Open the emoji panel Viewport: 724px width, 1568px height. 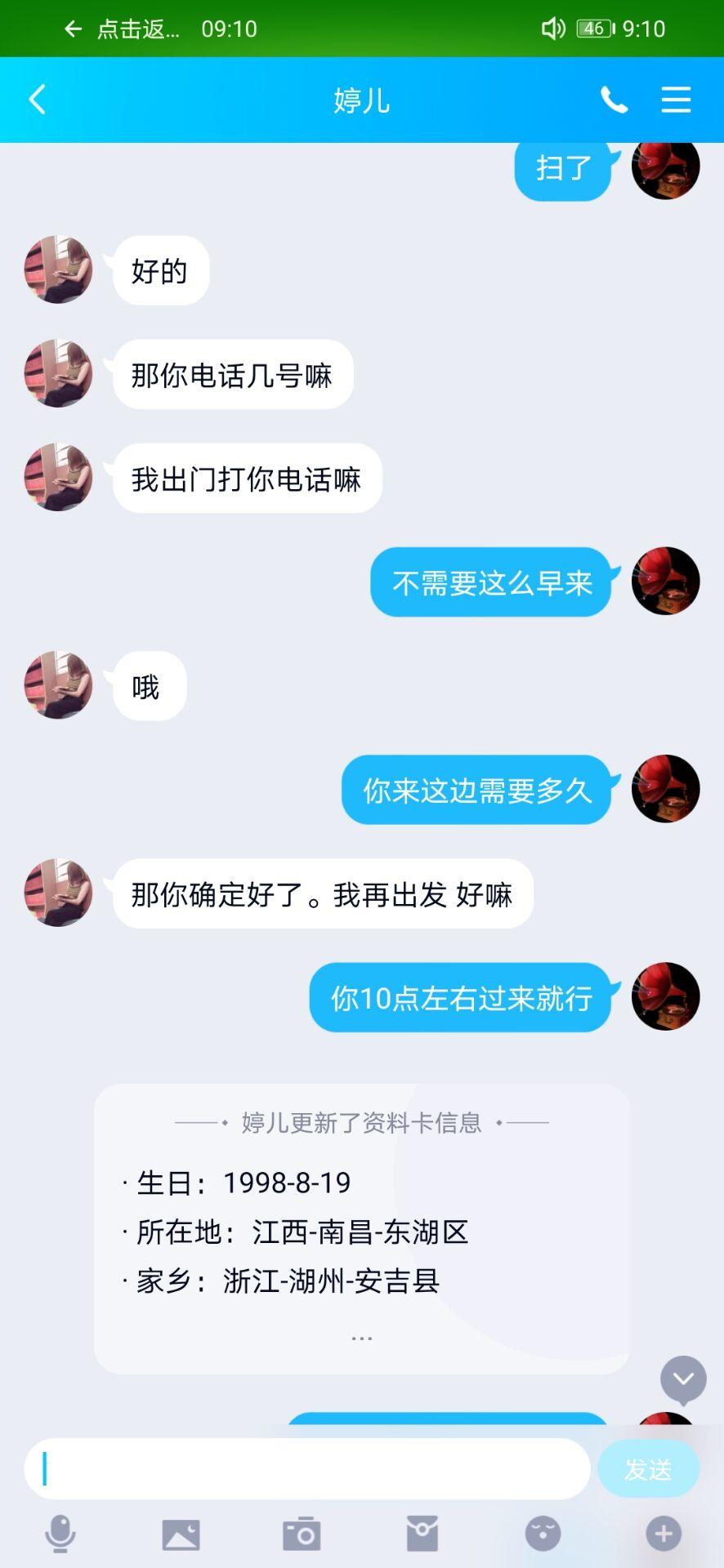[543, 1534]
